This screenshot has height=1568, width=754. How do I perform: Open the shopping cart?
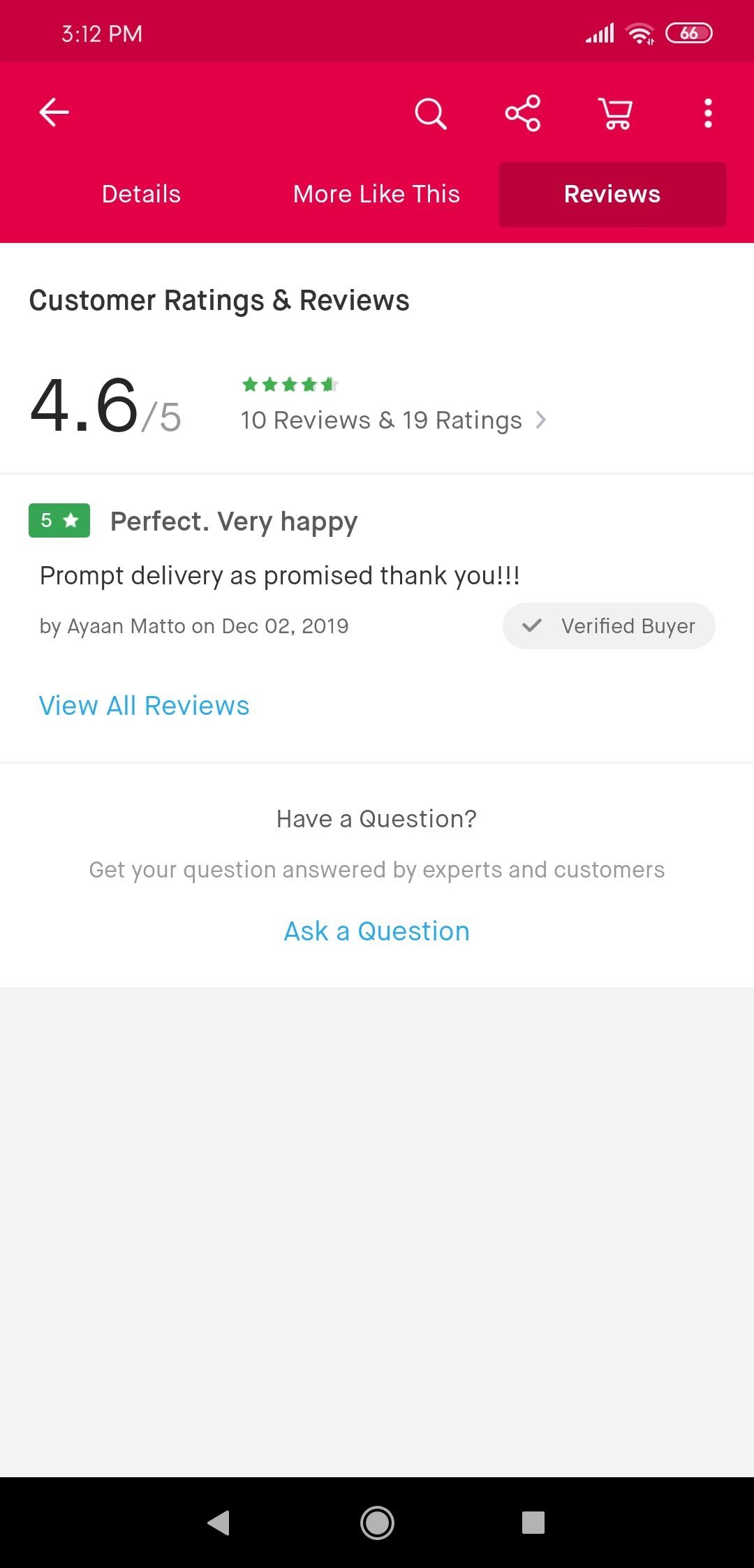coord(615,113)
